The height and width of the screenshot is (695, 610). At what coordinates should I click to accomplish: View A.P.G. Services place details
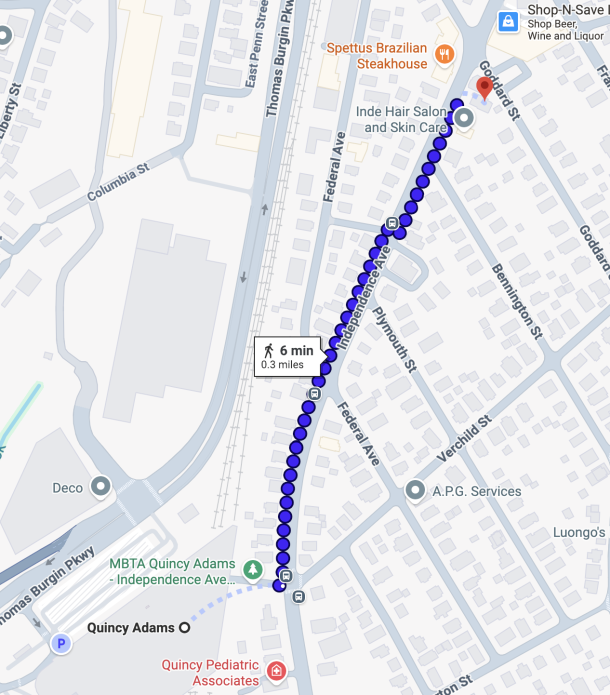tap(416, 491)
